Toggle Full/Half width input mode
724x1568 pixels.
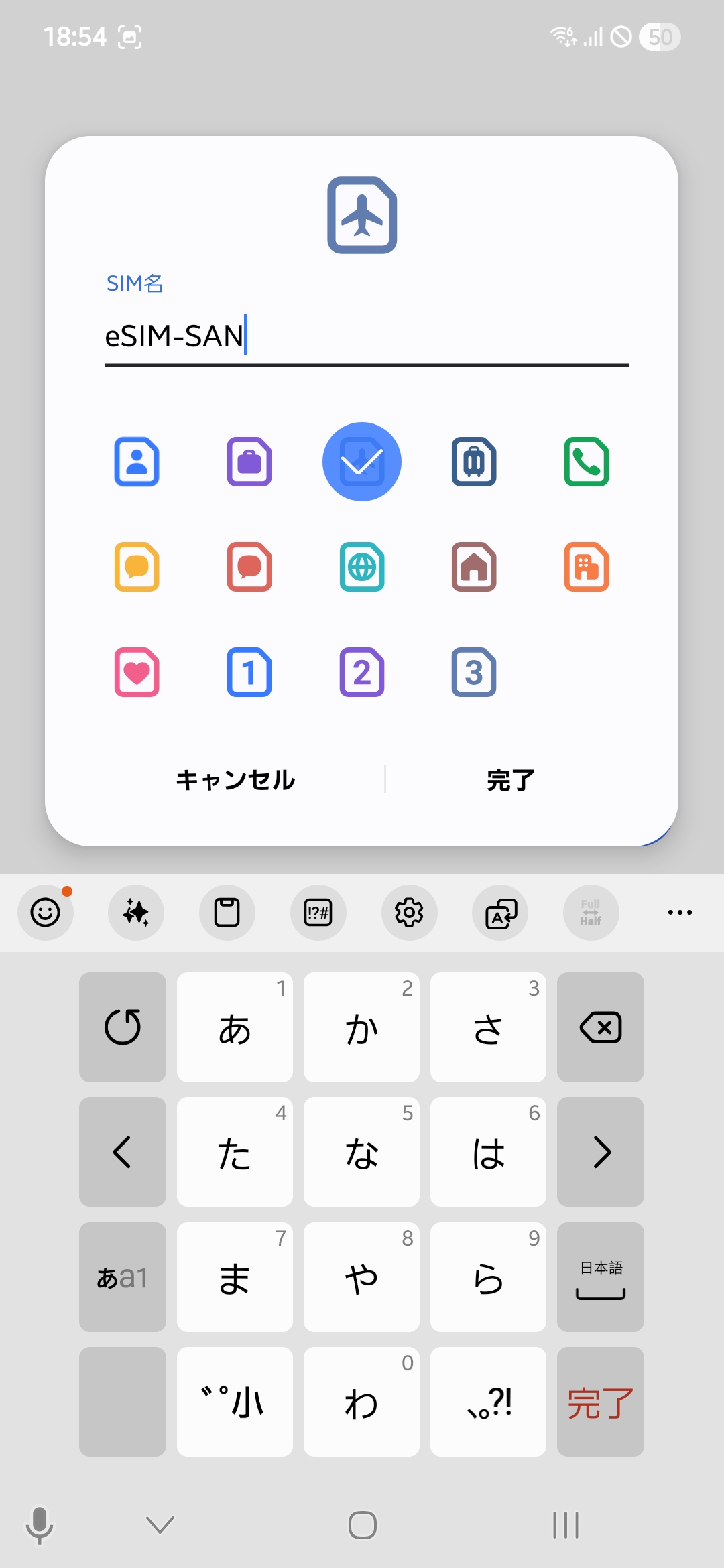pyautogui.click(x=591, y=913)
